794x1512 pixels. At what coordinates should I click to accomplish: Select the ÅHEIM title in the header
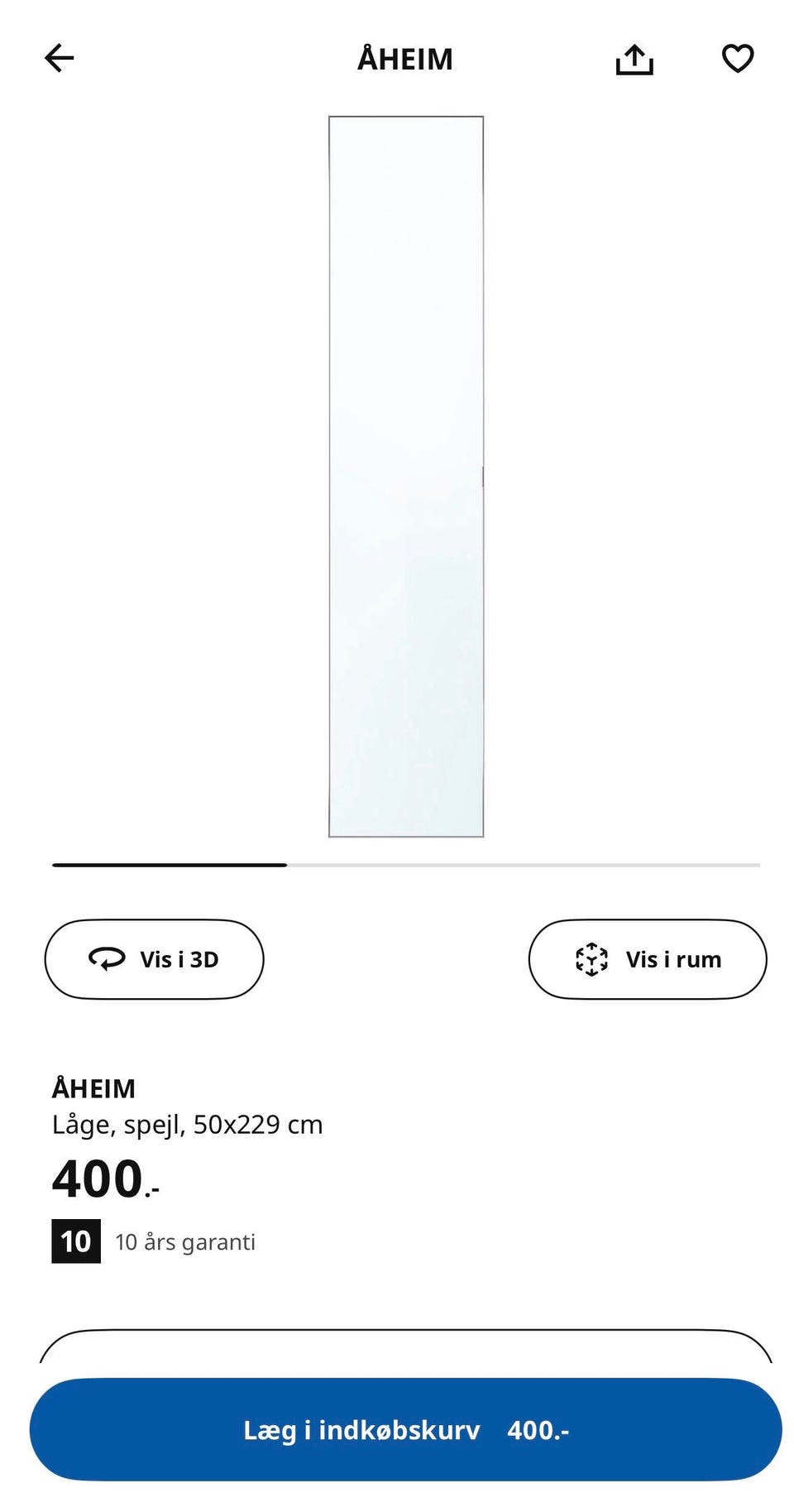click(x=405, y=58)
